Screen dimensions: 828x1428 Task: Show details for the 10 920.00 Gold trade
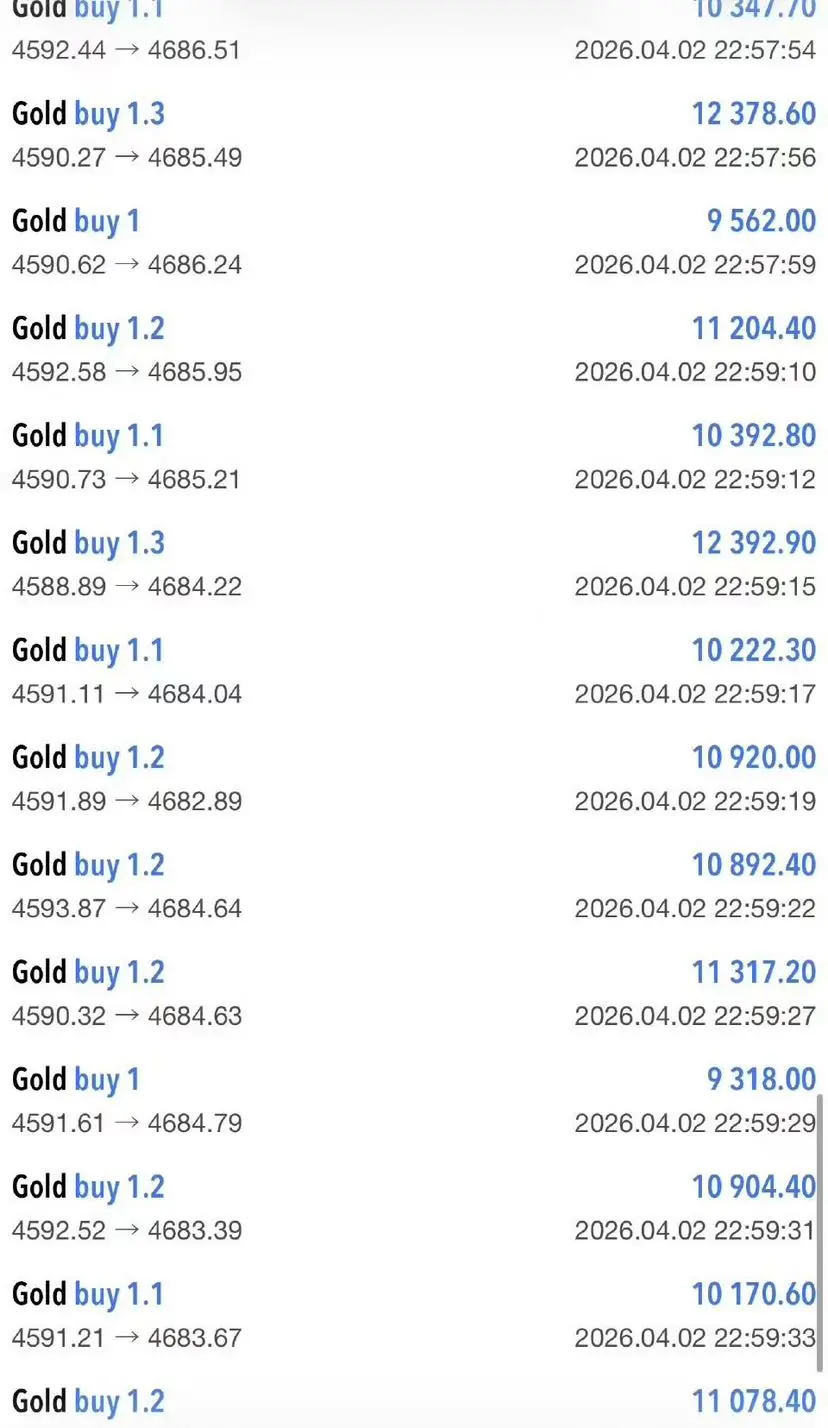click(414, 778)
